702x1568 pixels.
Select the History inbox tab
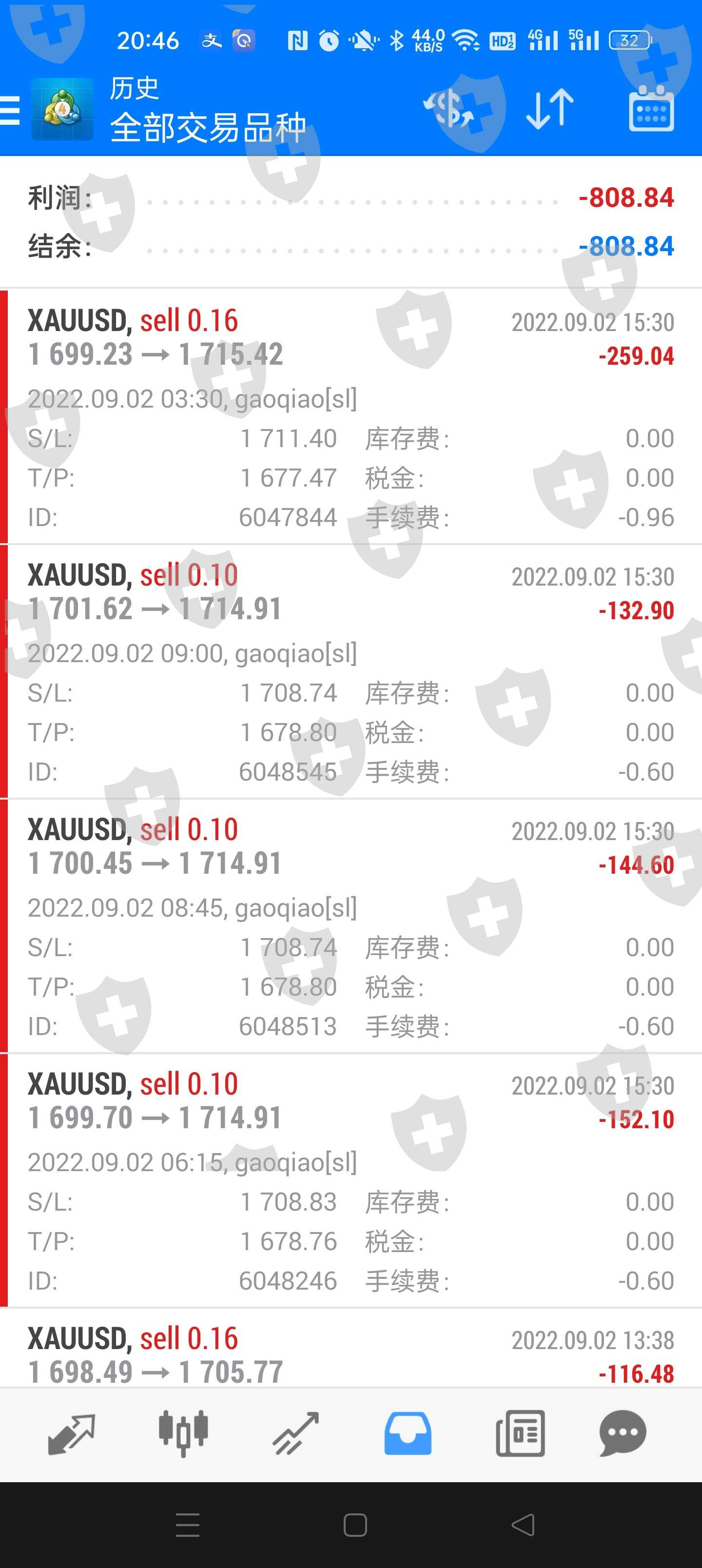tap(408, 1434)
